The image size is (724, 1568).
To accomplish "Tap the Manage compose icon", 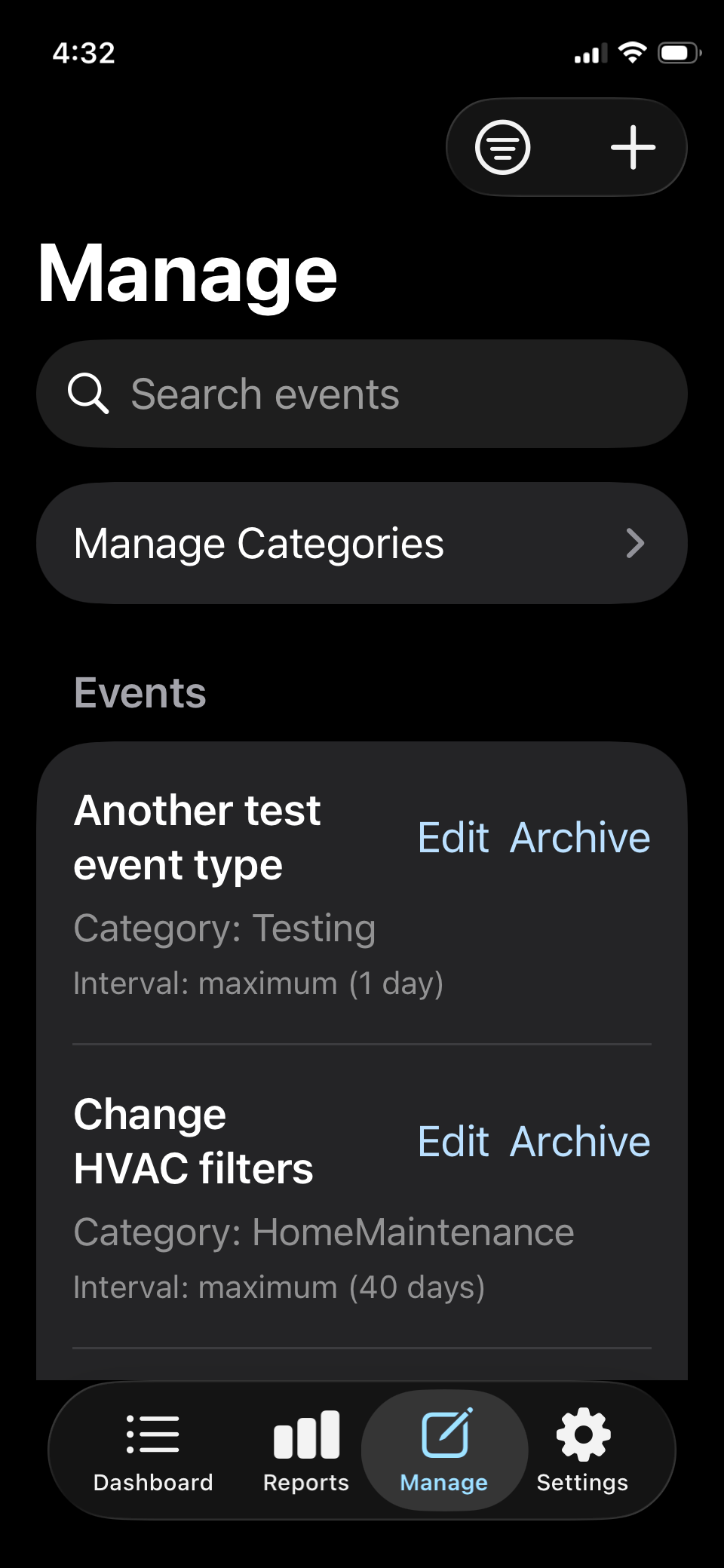I will (x=444, y=1433).
